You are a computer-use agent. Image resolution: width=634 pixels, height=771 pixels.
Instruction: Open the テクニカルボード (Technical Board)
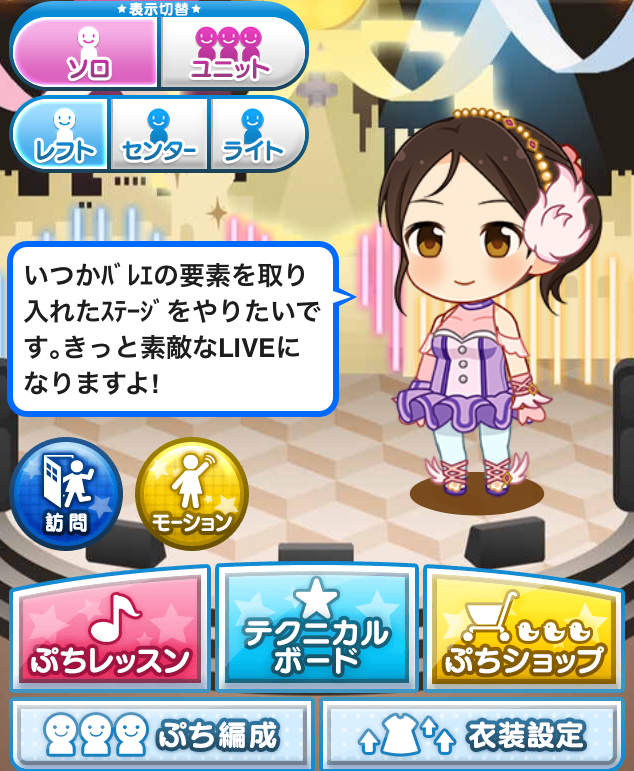point(316,628)
